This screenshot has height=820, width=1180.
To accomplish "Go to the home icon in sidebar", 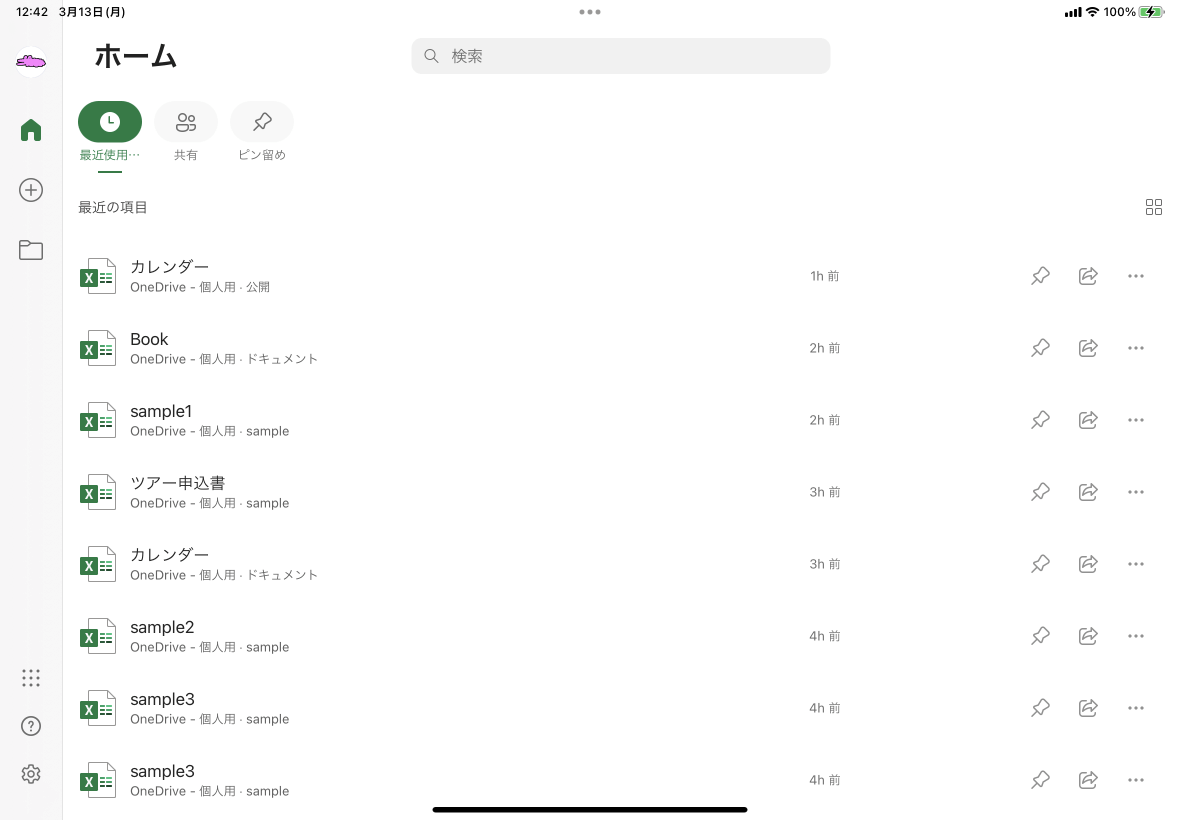I will pyautogui.click(x=31, y=130).
